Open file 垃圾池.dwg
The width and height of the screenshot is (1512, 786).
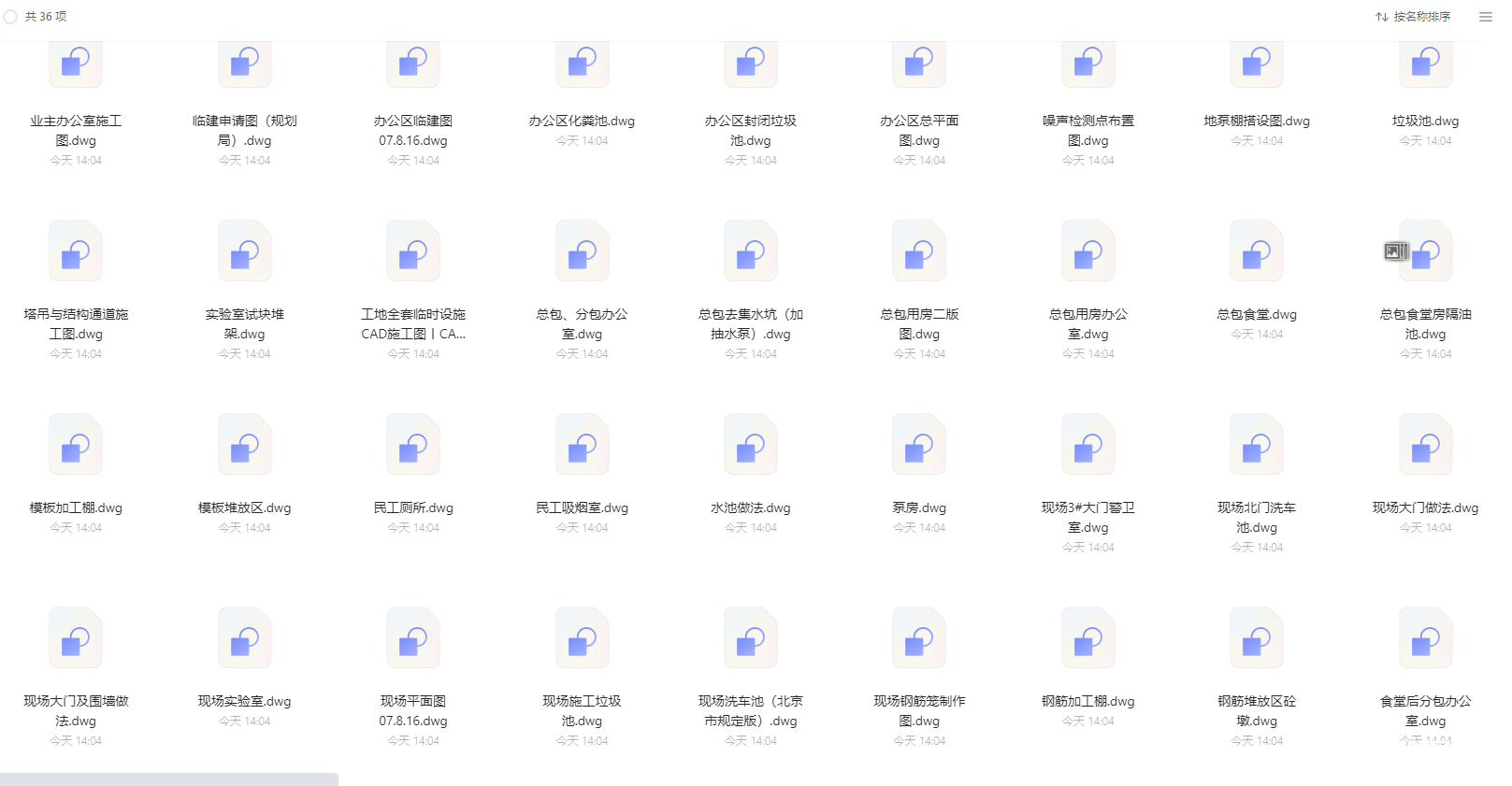pyautogui.click(x=1425, y=65)
